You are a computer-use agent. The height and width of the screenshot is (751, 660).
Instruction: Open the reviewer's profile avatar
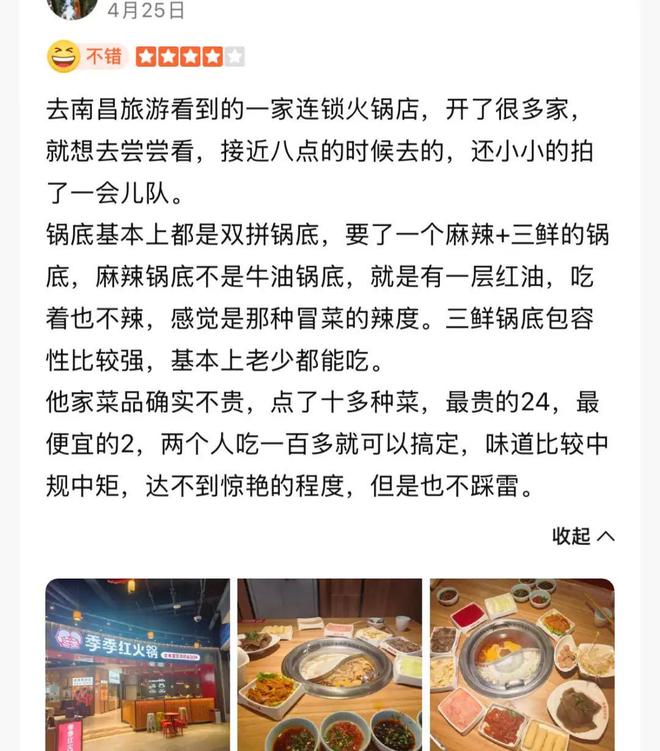pos(72,8)
